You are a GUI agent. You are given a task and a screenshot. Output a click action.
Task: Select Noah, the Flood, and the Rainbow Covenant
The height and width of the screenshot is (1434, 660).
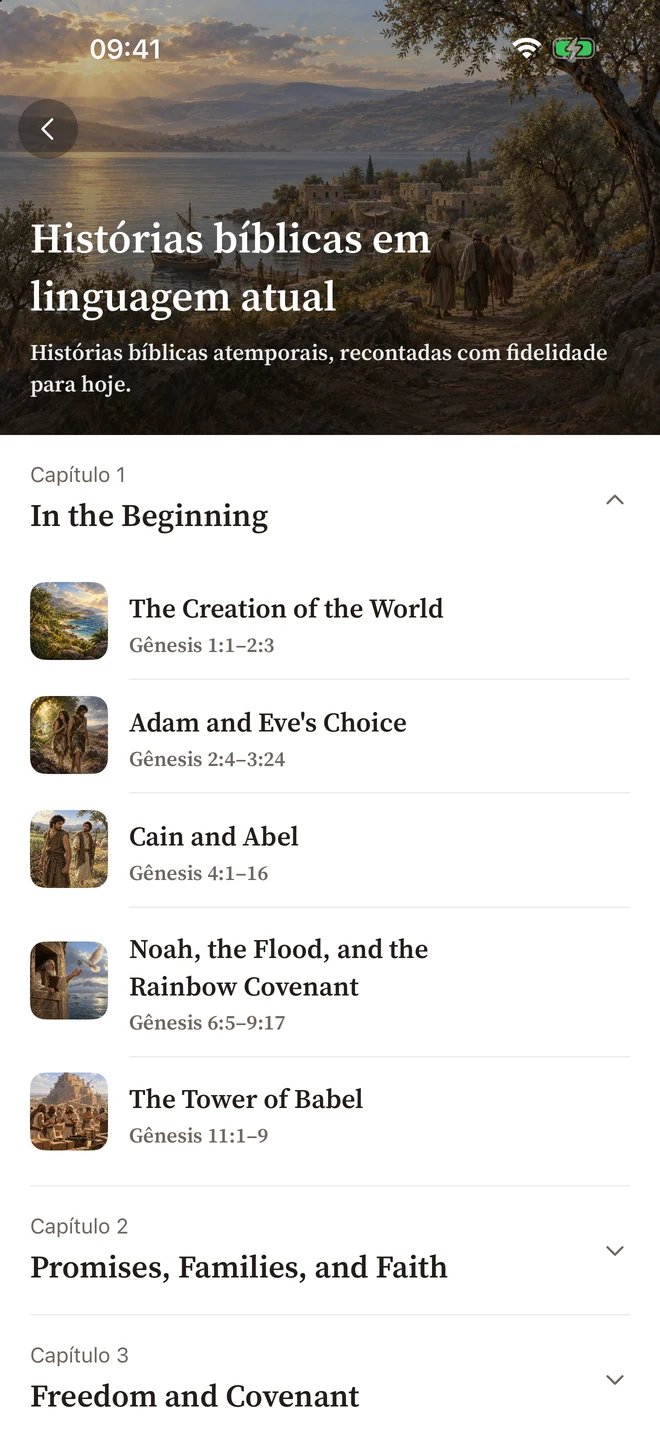click(x=330, y=982)
